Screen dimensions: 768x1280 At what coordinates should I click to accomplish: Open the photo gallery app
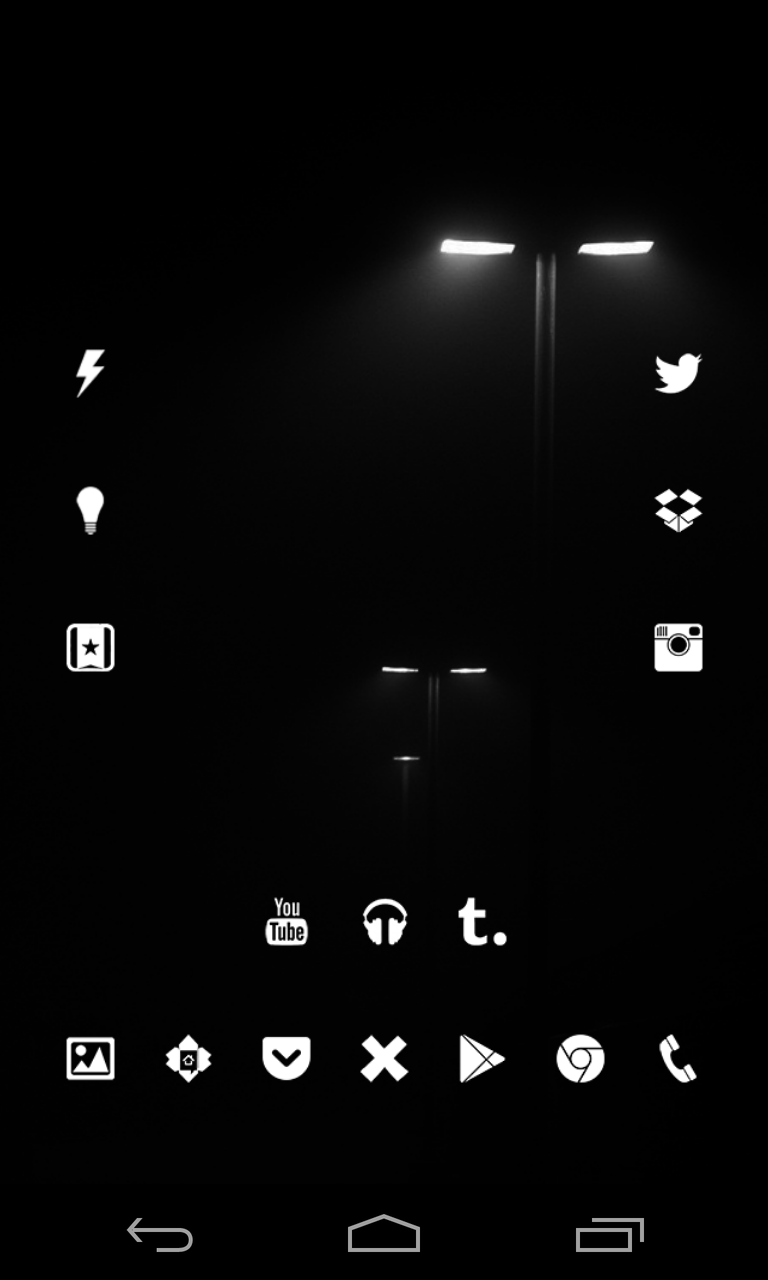point(90,1059)
